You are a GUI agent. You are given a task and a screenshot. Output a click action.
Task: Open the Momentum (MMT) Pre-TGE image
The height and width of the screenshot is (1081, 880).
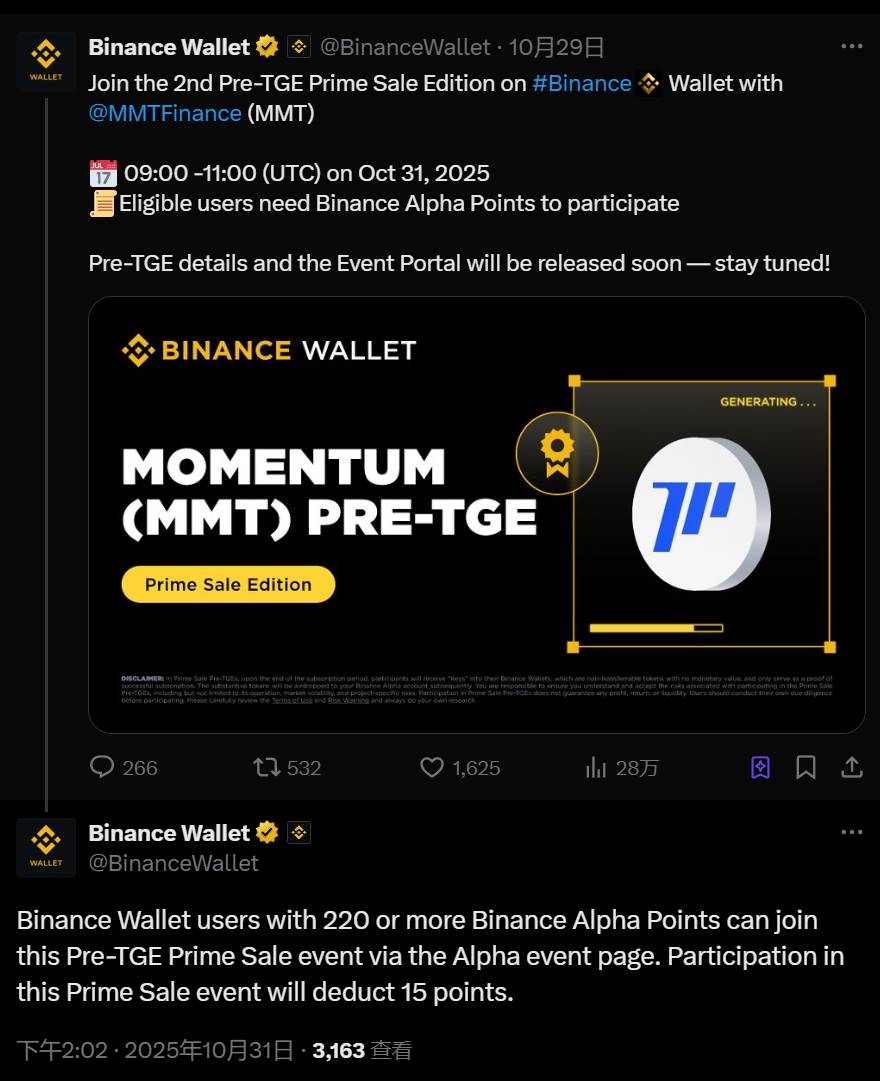tap(477, 515)
